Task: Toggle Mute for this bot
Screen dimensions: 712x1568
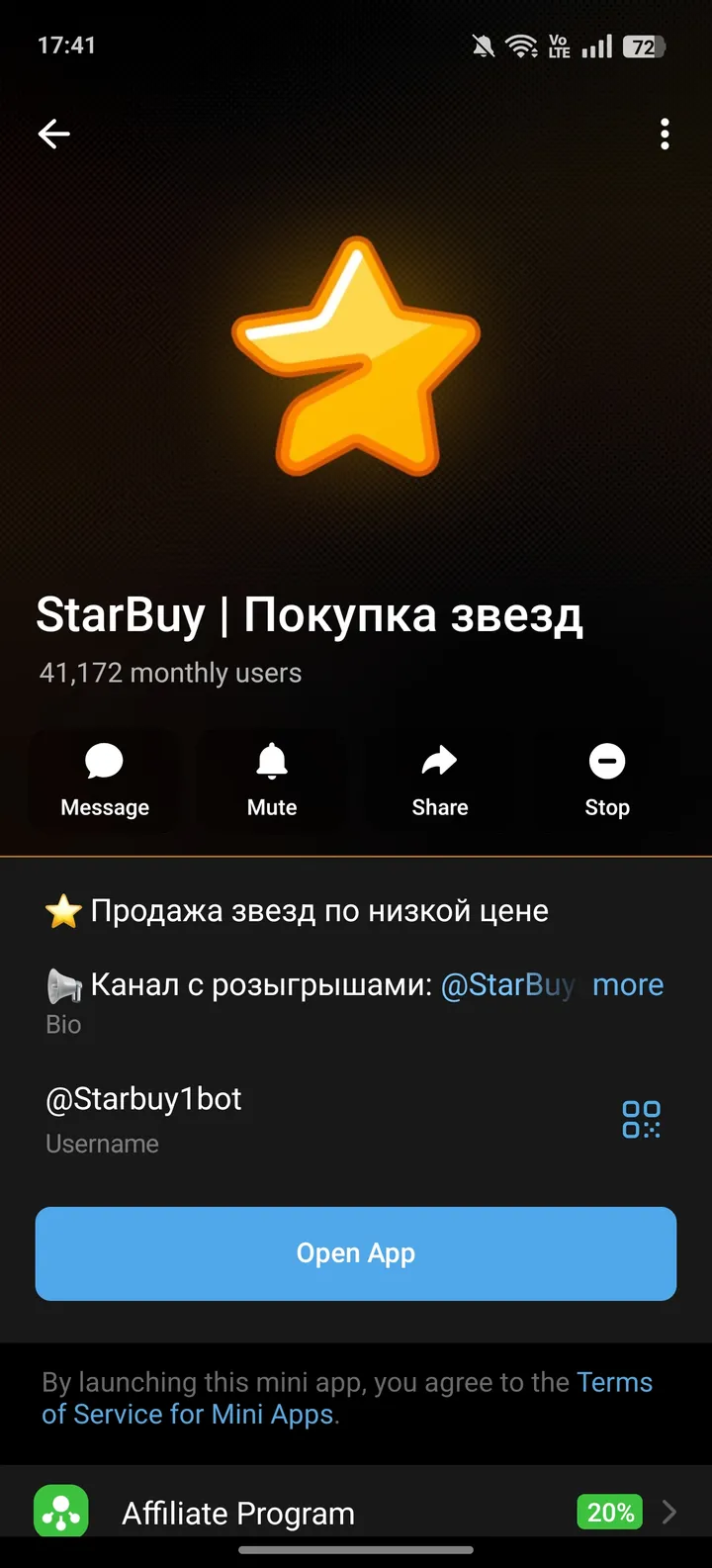Action: click(x=271, y=780)
